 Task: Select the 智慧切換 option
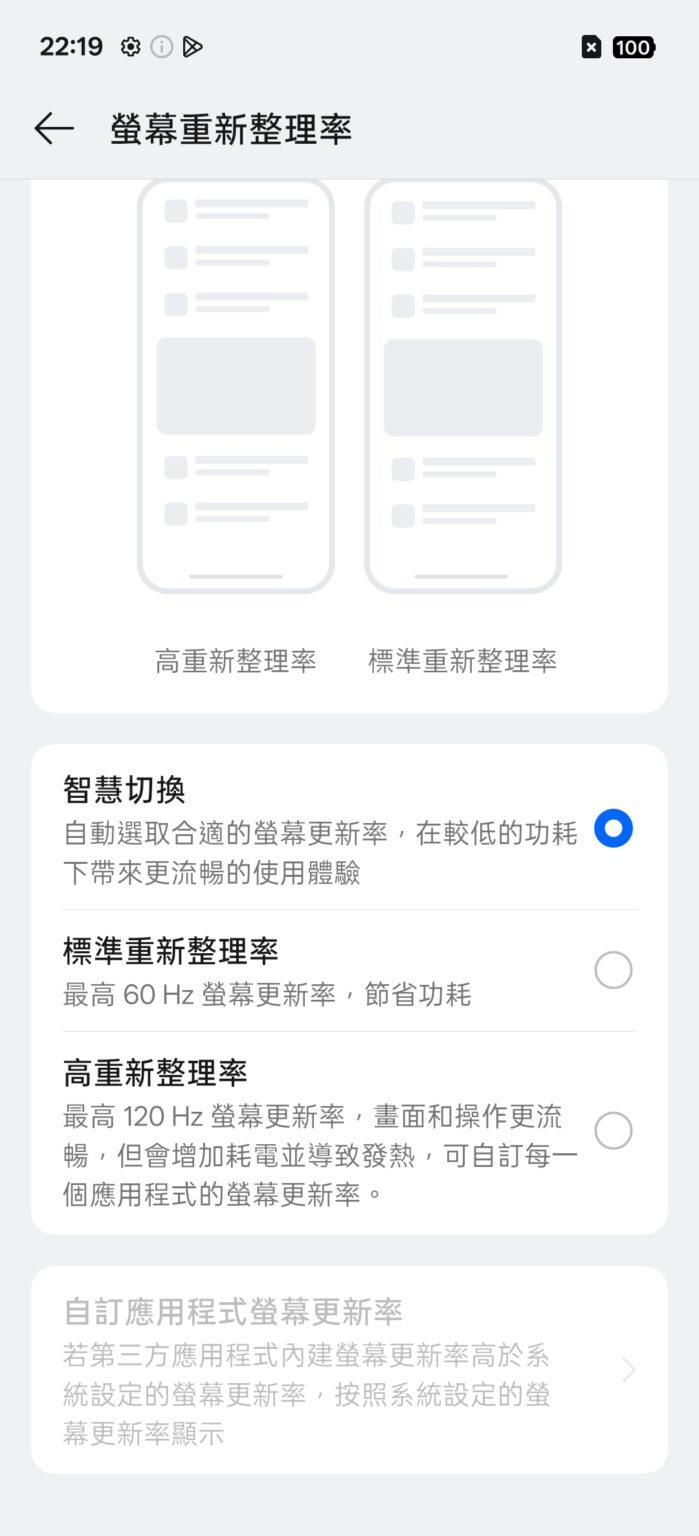[612, 828]
